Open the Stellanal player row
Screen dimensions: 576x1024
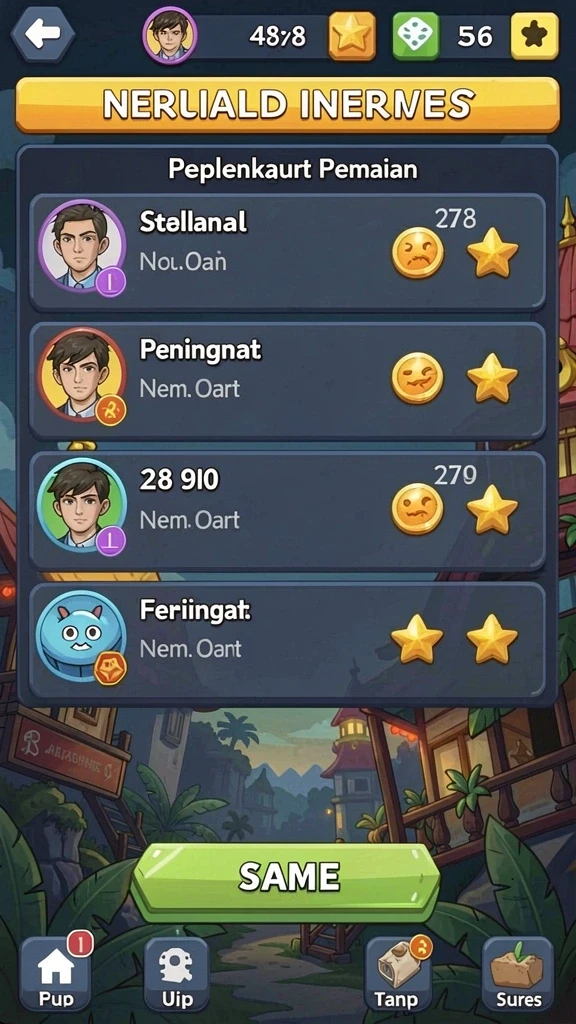click(287, 252)
